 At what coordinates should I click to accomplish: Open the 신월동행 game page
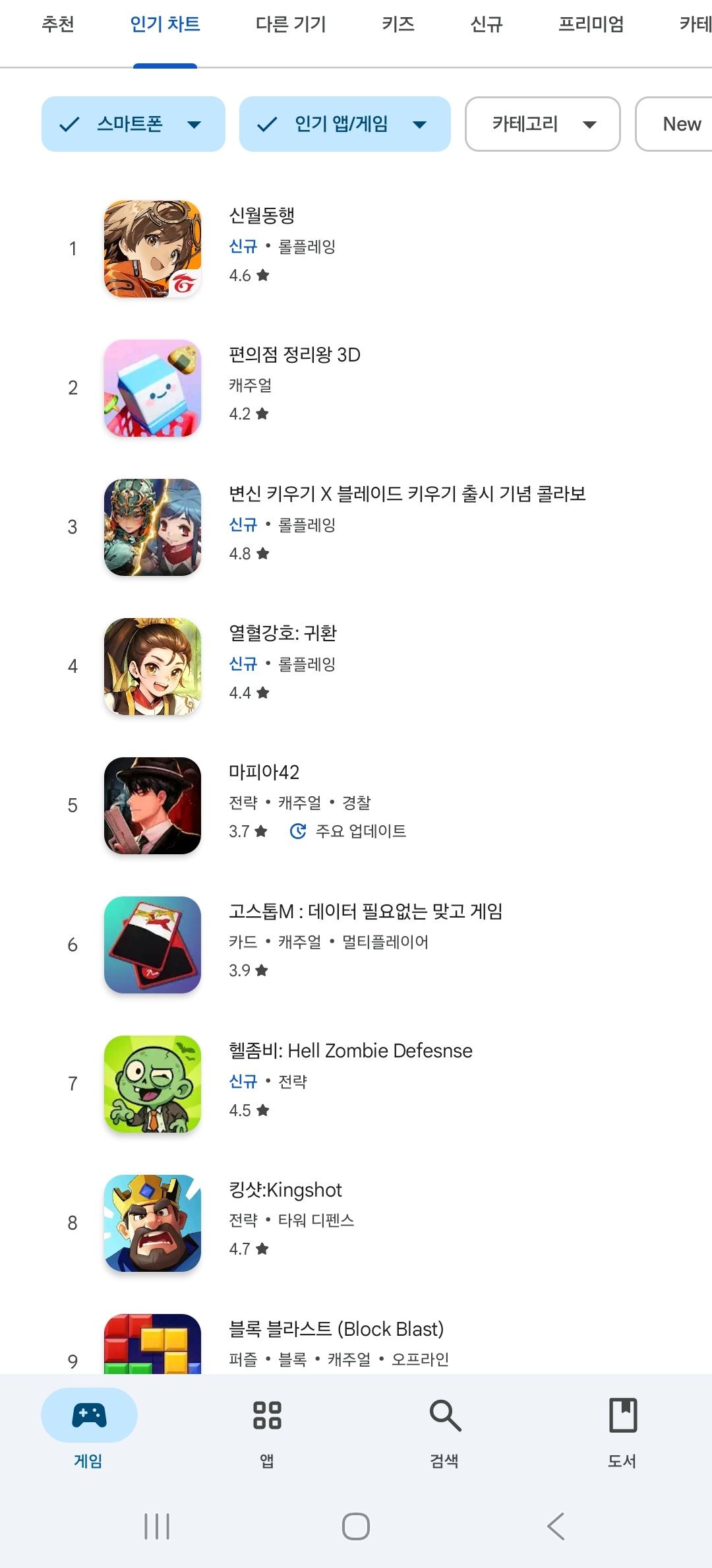[x=261, y=215]
